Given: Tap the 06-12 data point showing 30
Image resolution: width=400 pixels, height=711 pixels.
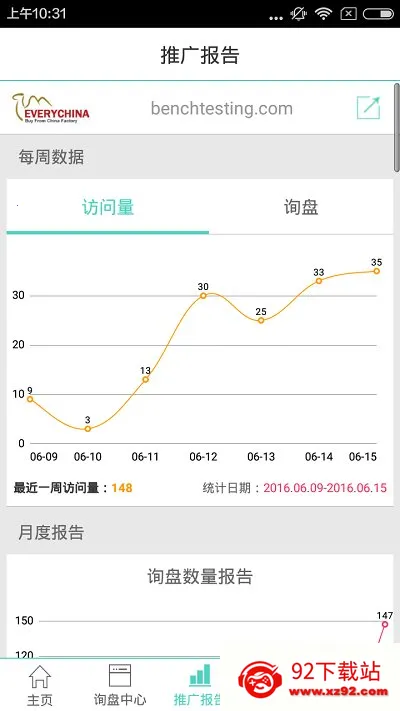Looking at the screenshot, I should (203, 296).
